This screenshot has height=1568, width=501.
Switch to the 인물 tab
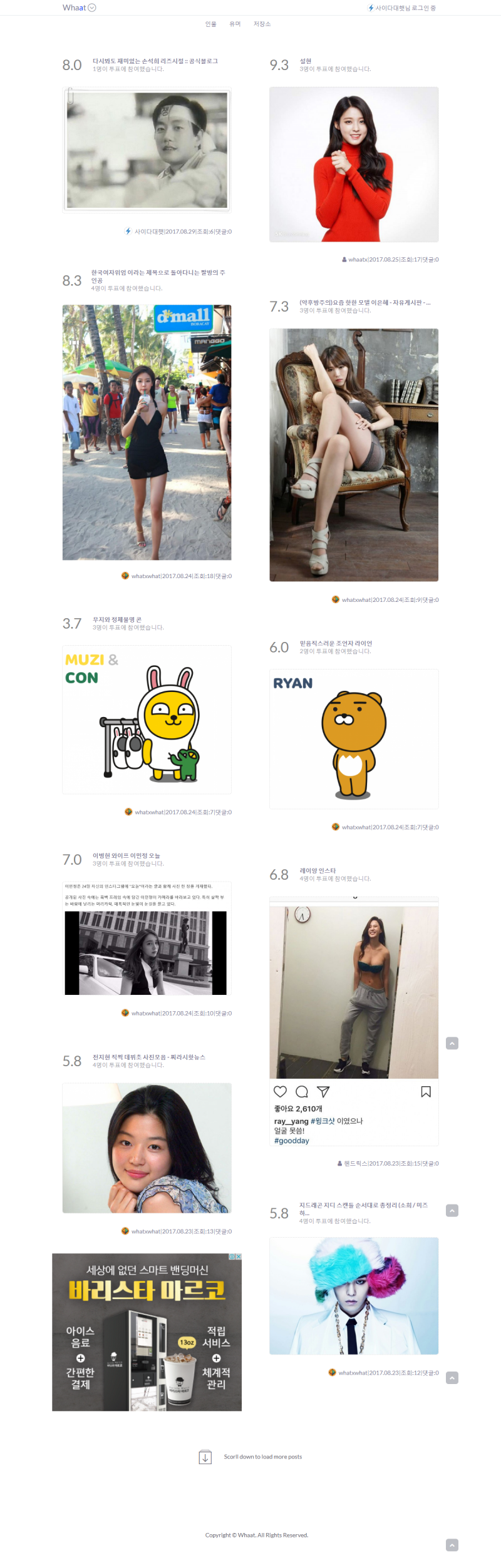click(210, 24)
